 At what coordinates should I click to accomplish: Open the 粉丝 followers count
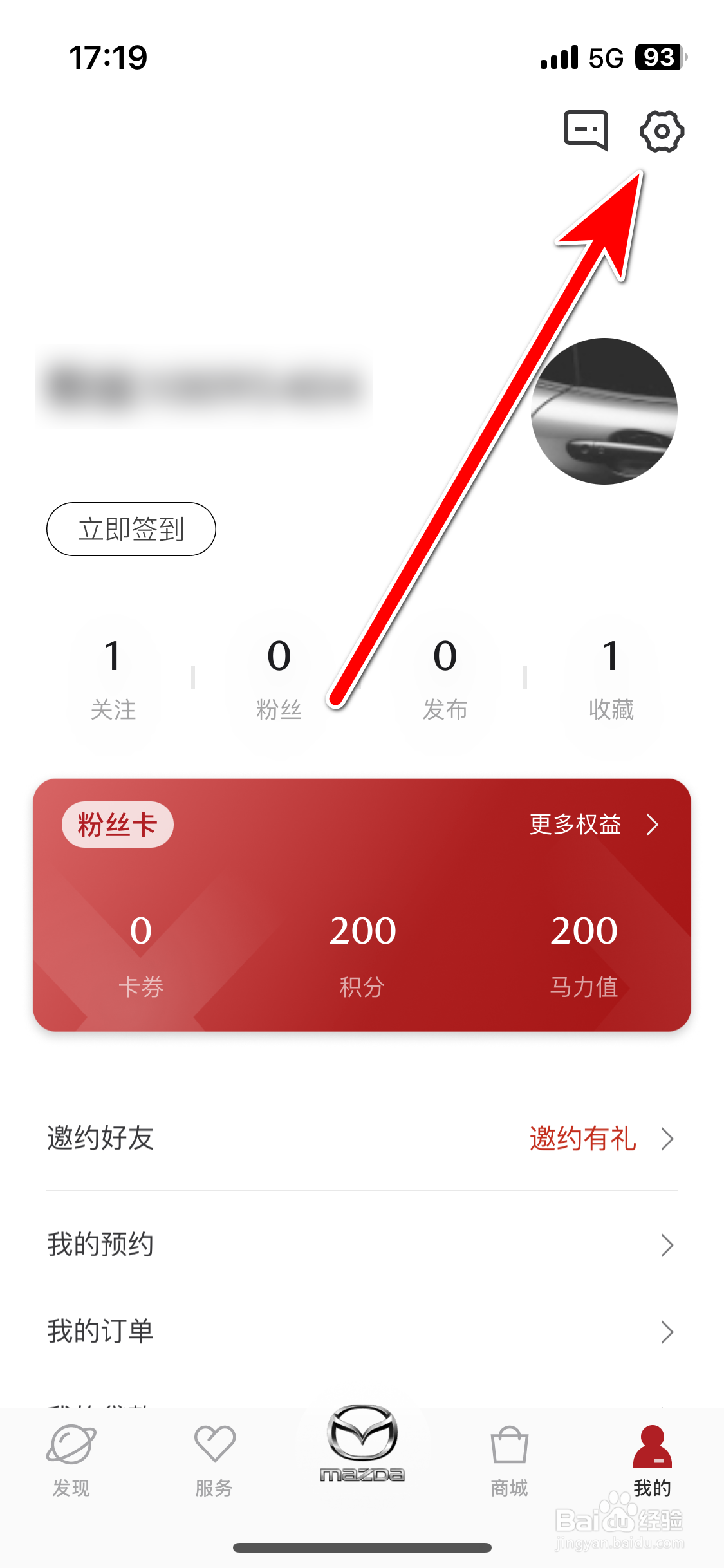[278, 676]
